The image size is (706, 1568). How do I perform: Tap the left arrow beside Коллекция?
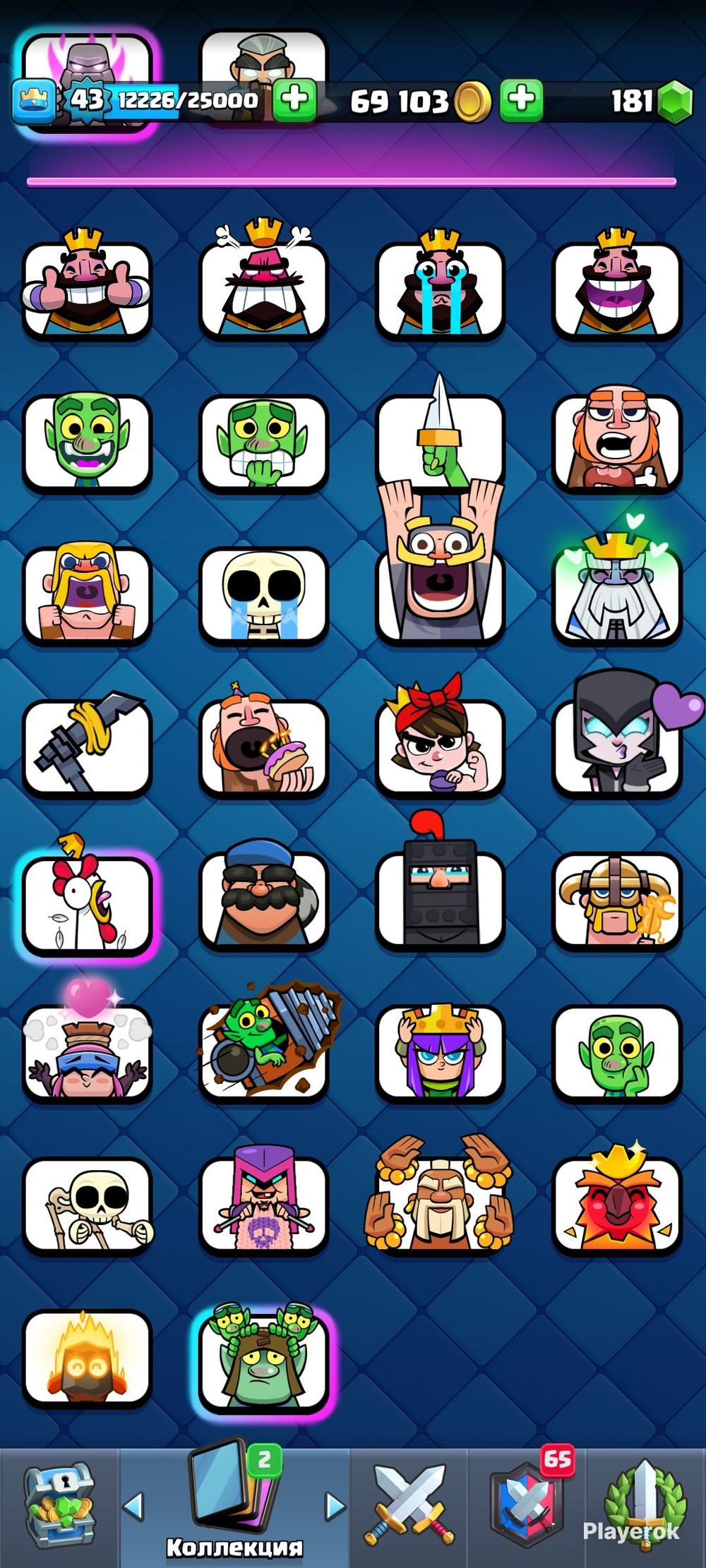point(133,1506)
